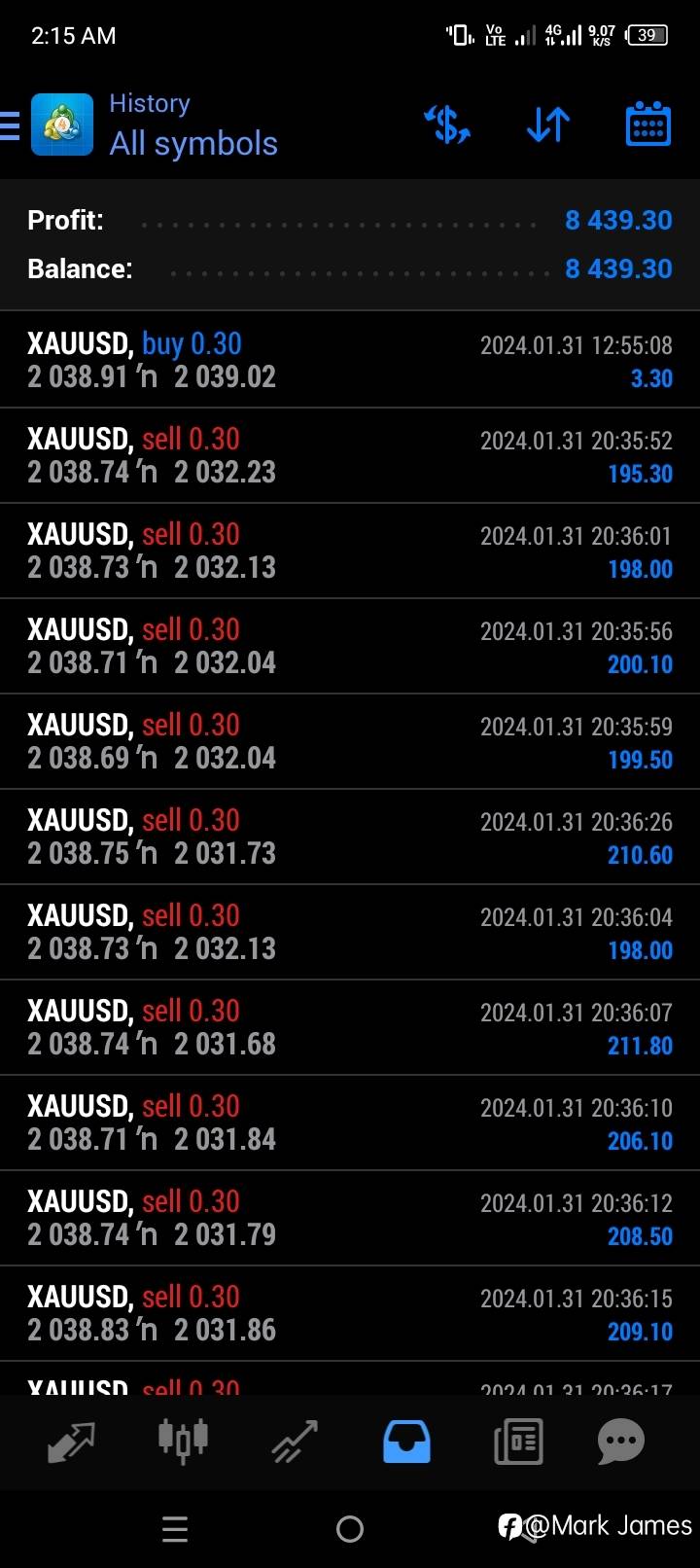Open the News tab
The image size is (700, 1568).
518,1442
